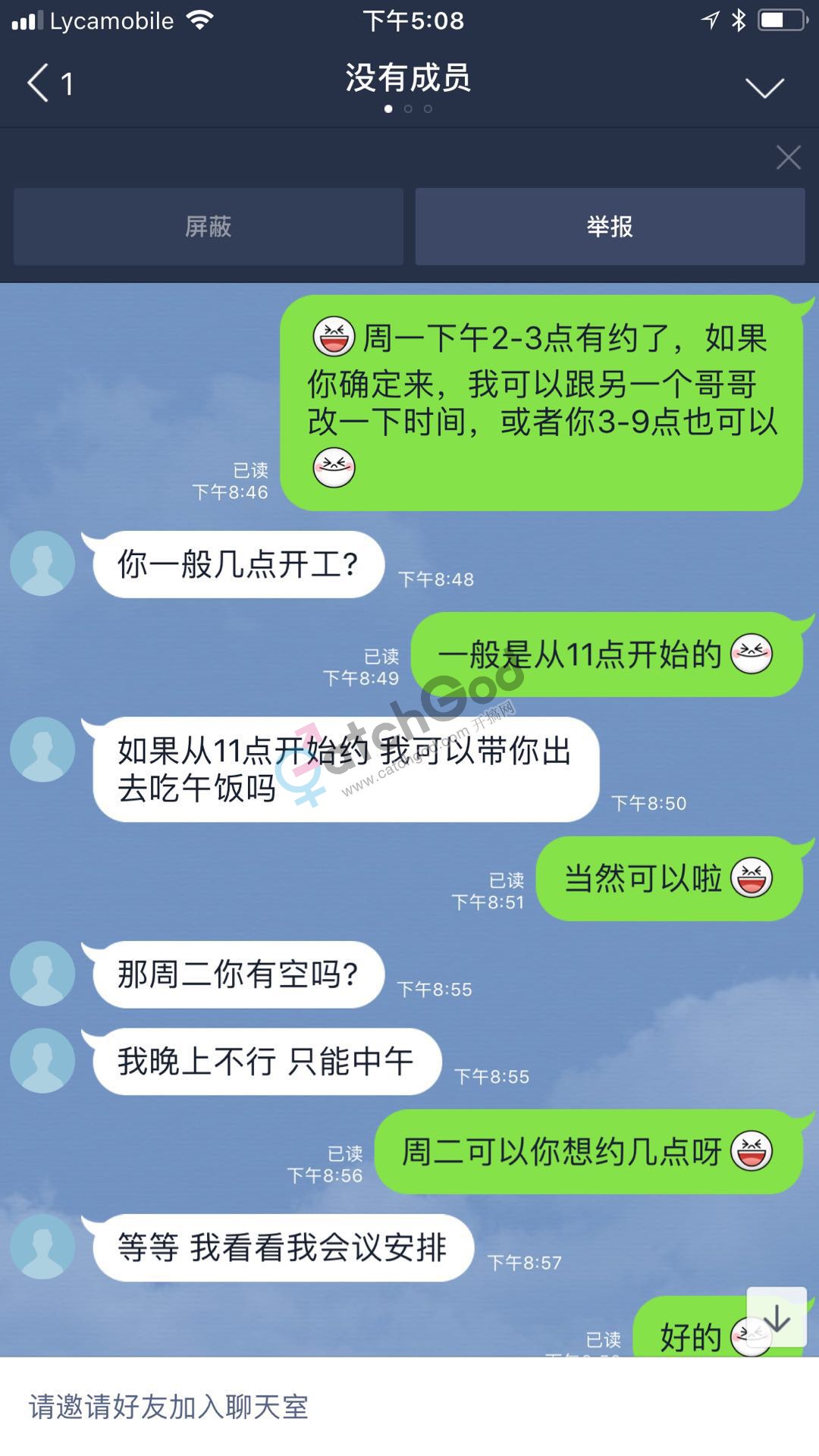The width and height of the screenshot is (819, 1456).
Task: Expand the chat options dropdown chevron
Action: (764, 87)
